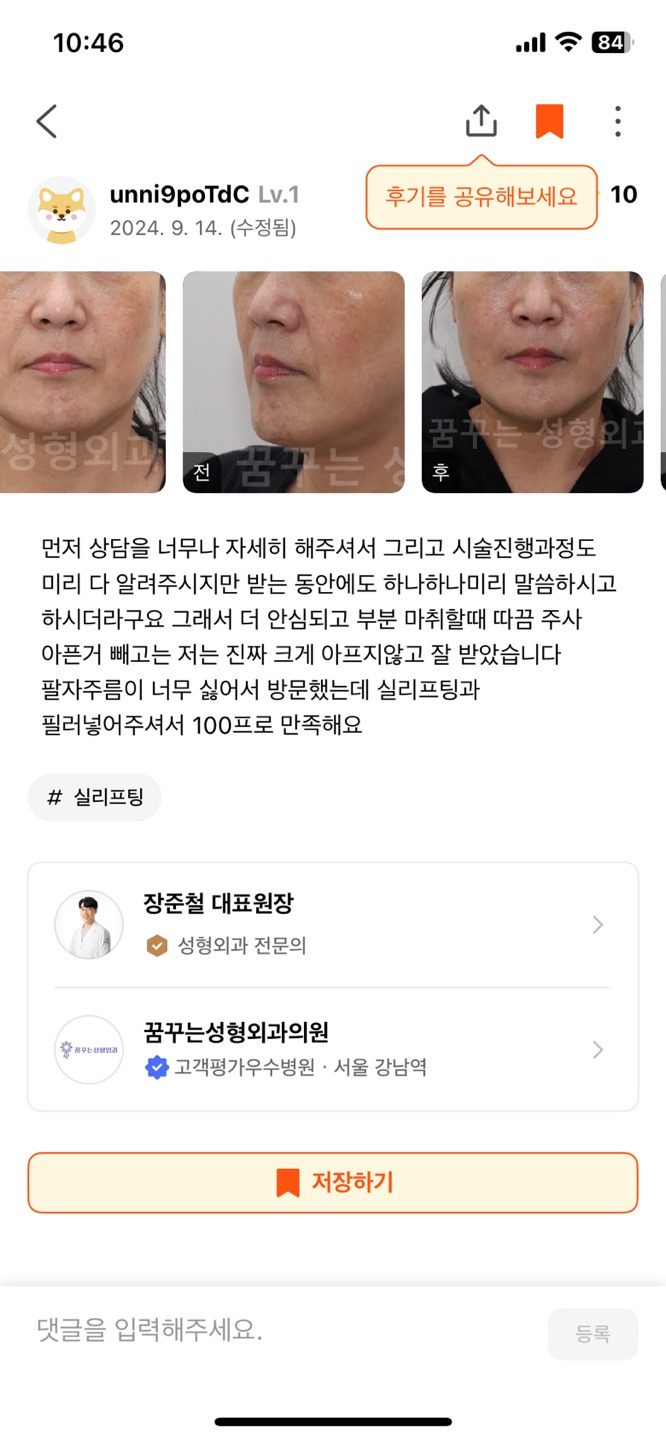The height and width of the screenshot is (1440, 666).
Task: View the photo labeled 후
Action: (x=532, y=381)
